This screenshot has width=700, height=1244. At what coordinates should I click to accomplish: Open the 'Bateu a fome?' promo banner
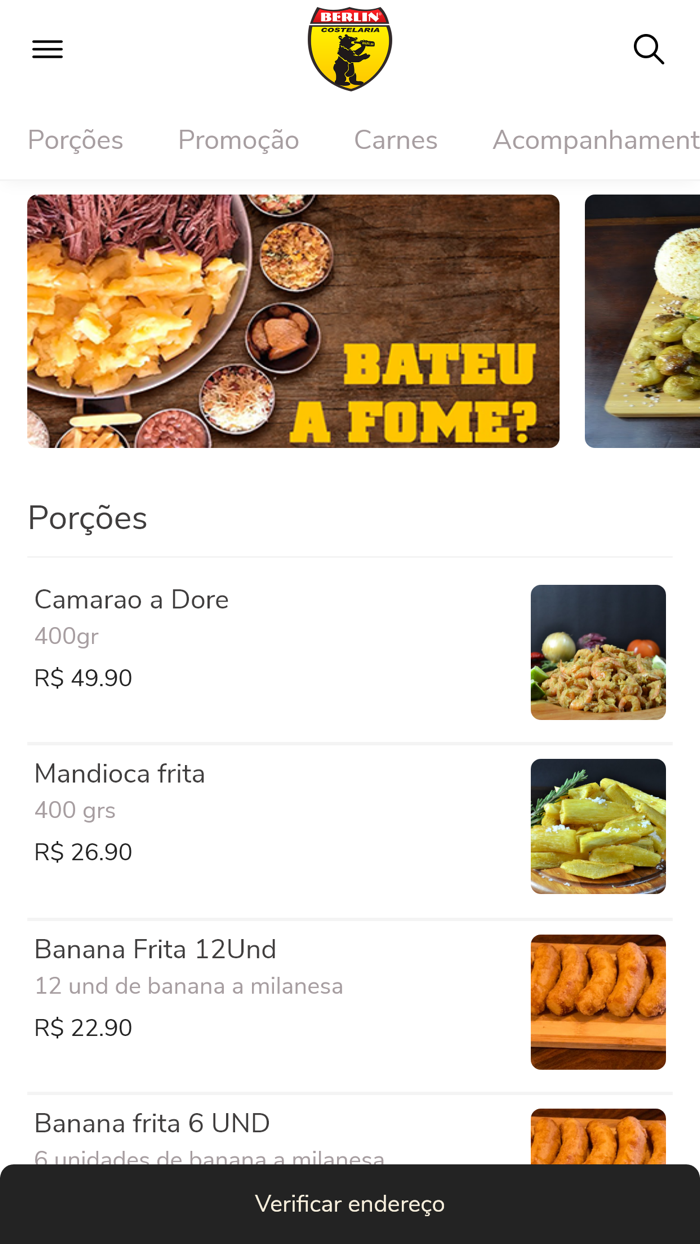(x=293, y=321)
